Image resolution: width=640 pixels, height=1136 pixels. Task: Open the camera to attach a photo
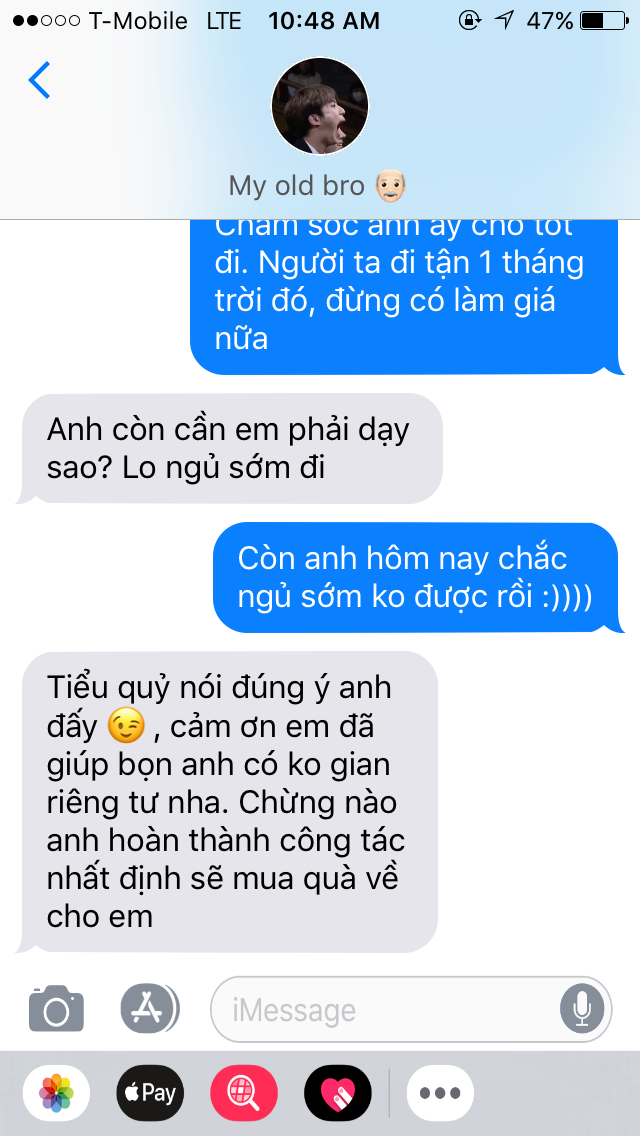point(56,1009)
